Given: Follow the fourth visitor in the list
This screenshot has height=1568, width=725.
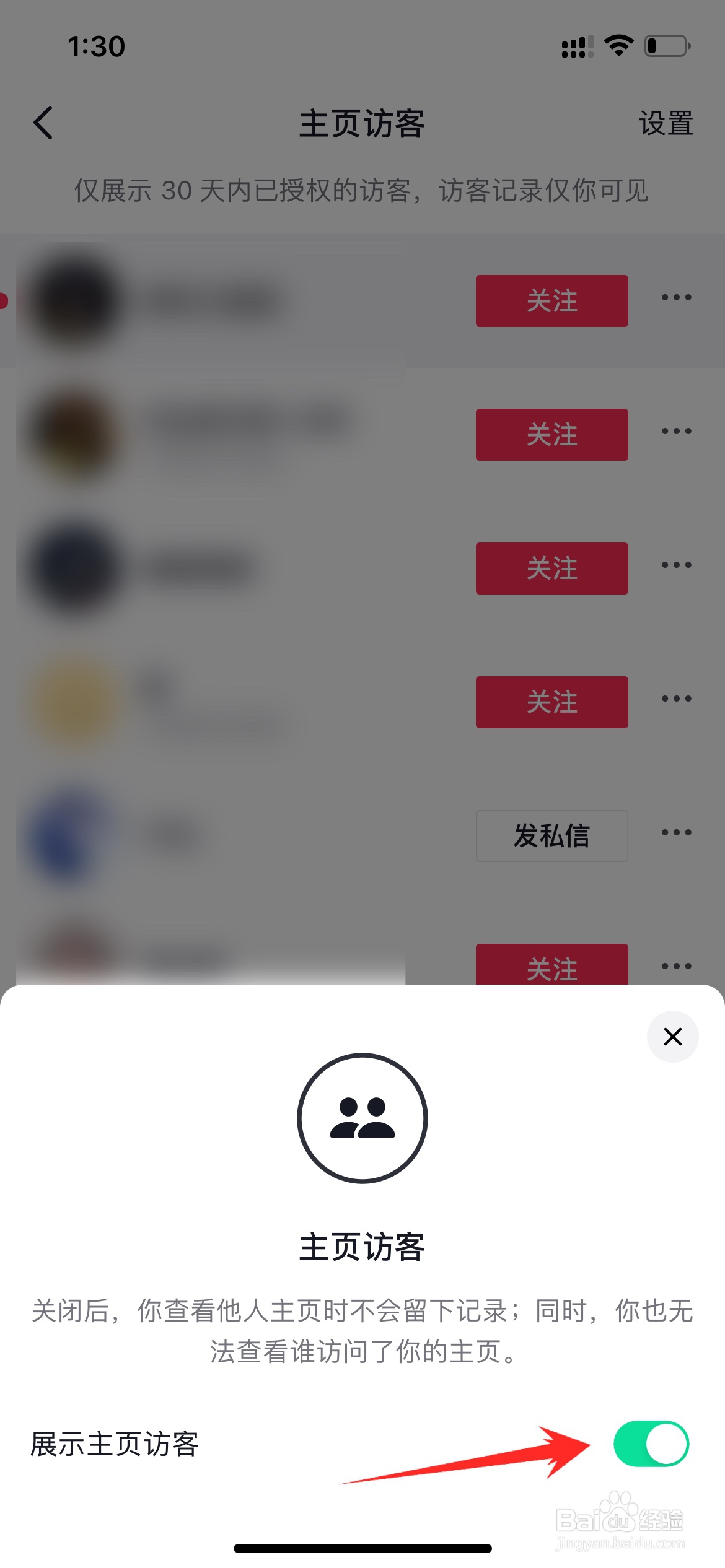Looking at the screenshot, I should [551, 702].
